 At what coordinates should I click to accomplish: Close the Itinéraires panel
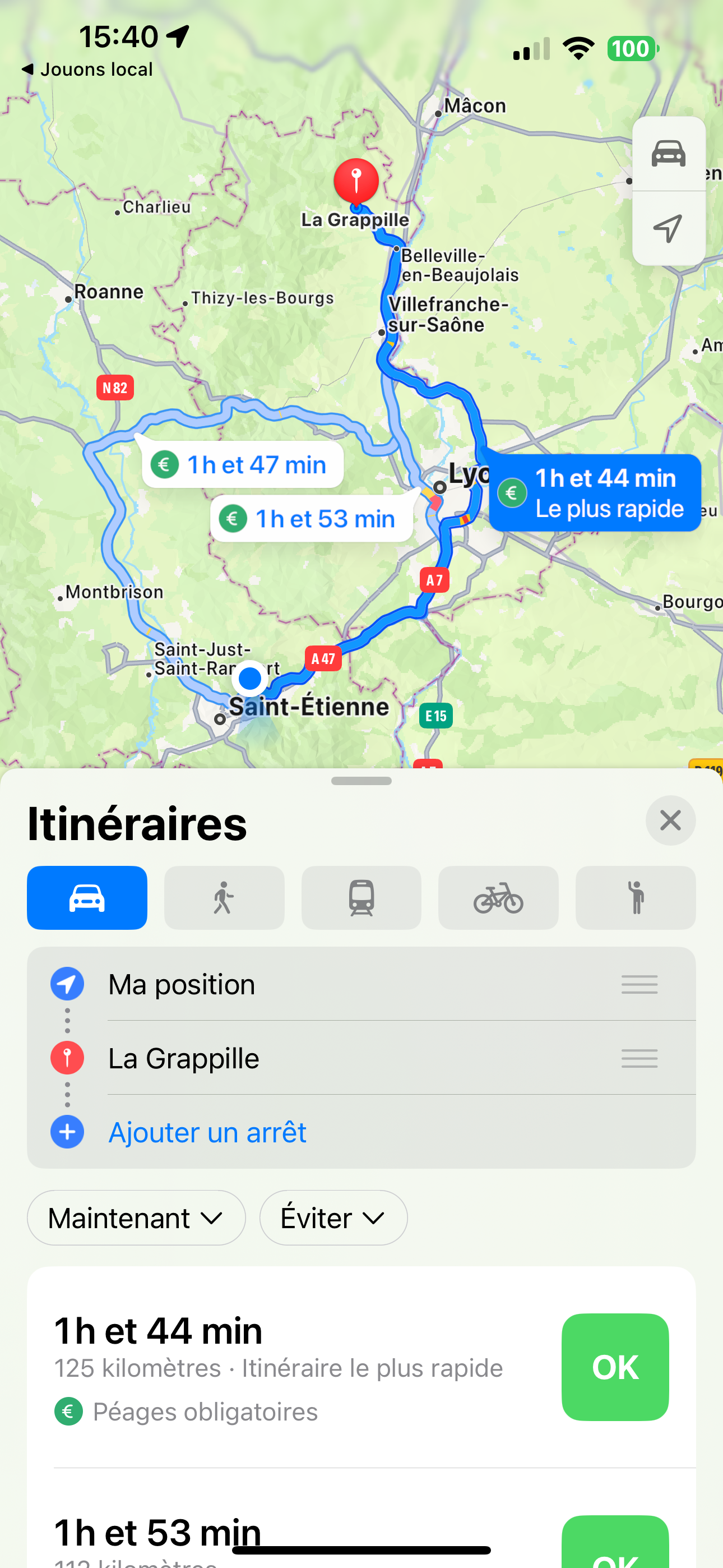[x=670, y=820]
